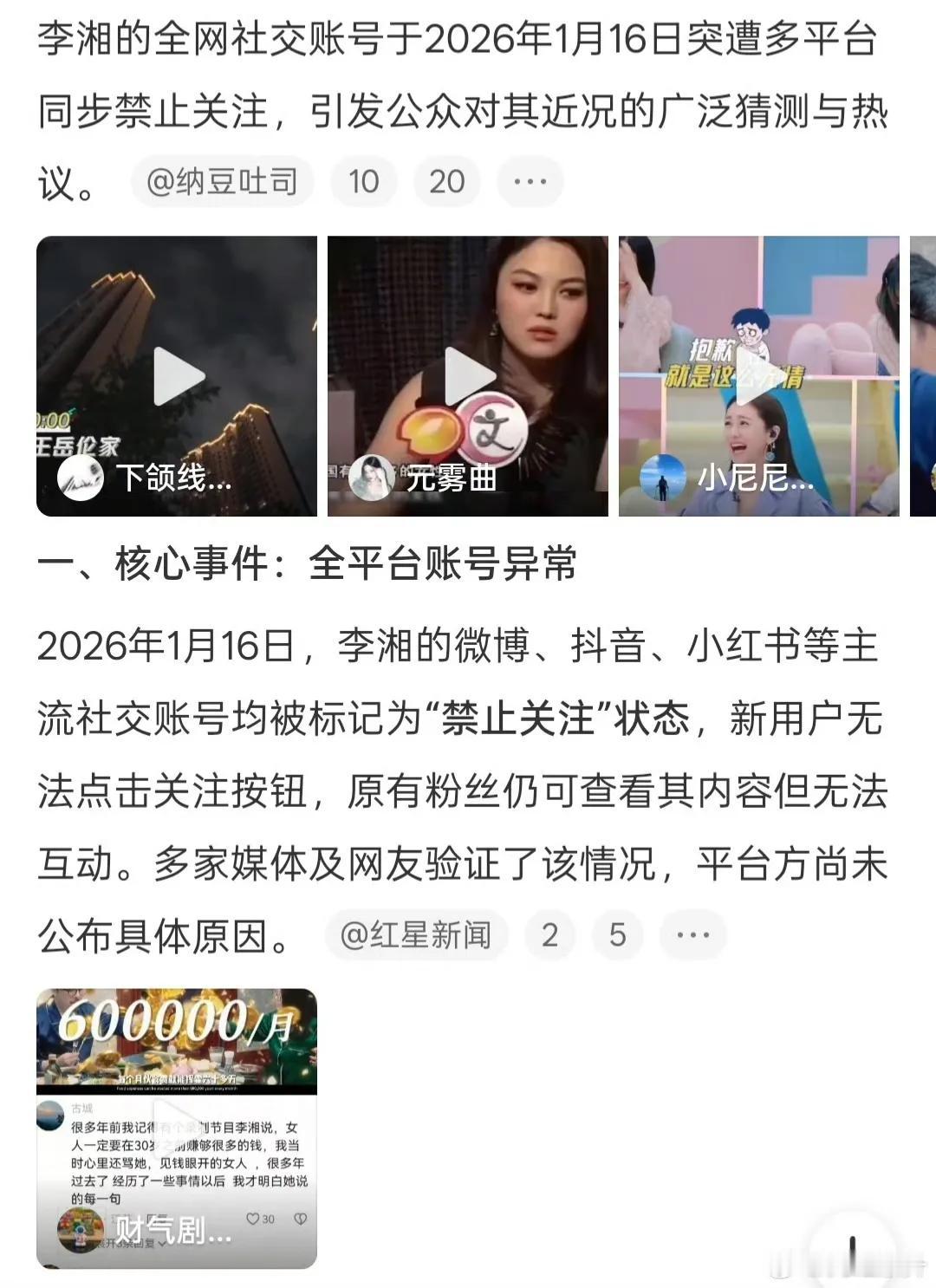
Task: Tap citation pill 20
Action: pos(447,180)
